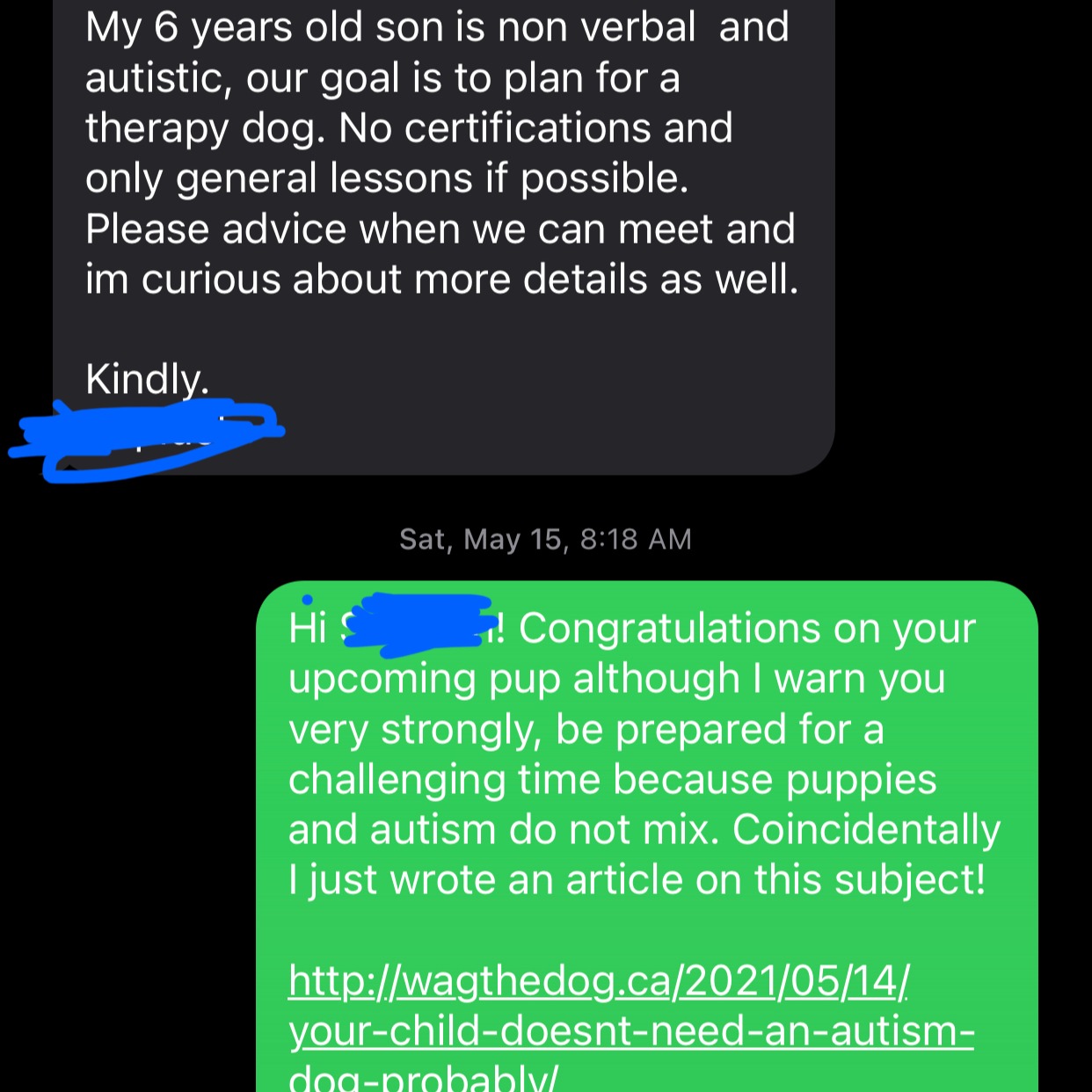
Task: Open the wagthedog.ca article link
Action: pos(598,980)
